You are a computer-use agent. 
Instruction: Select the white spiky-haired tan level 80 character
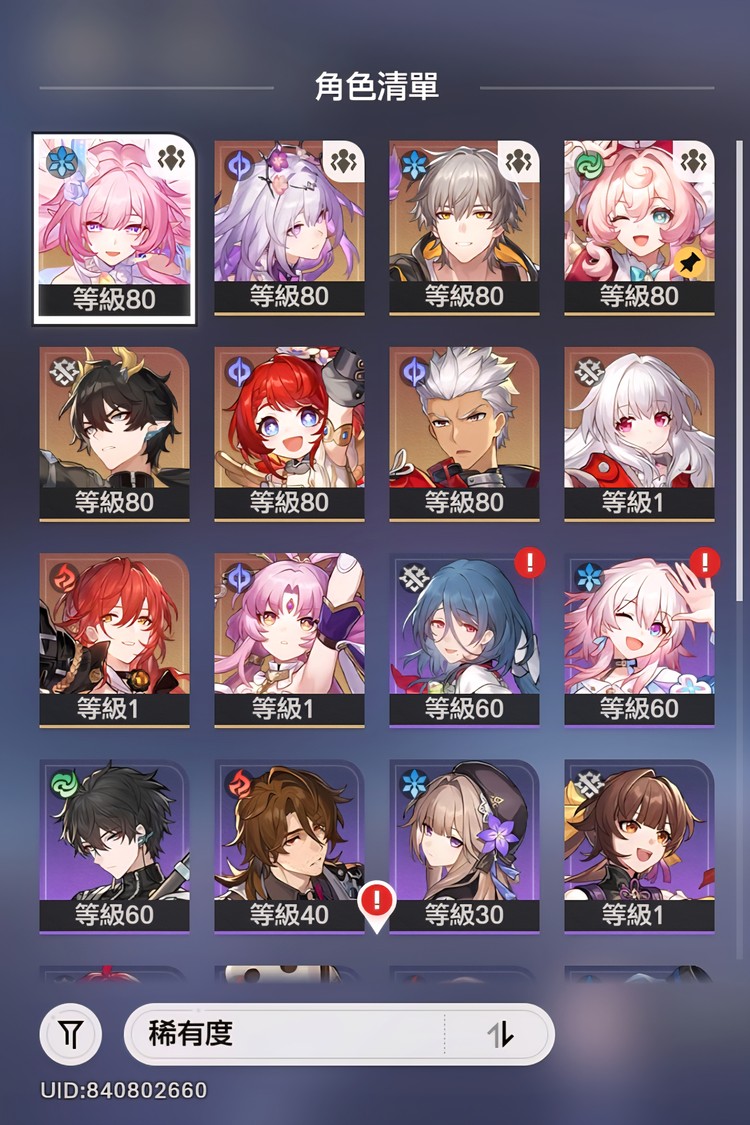[464, 433]
